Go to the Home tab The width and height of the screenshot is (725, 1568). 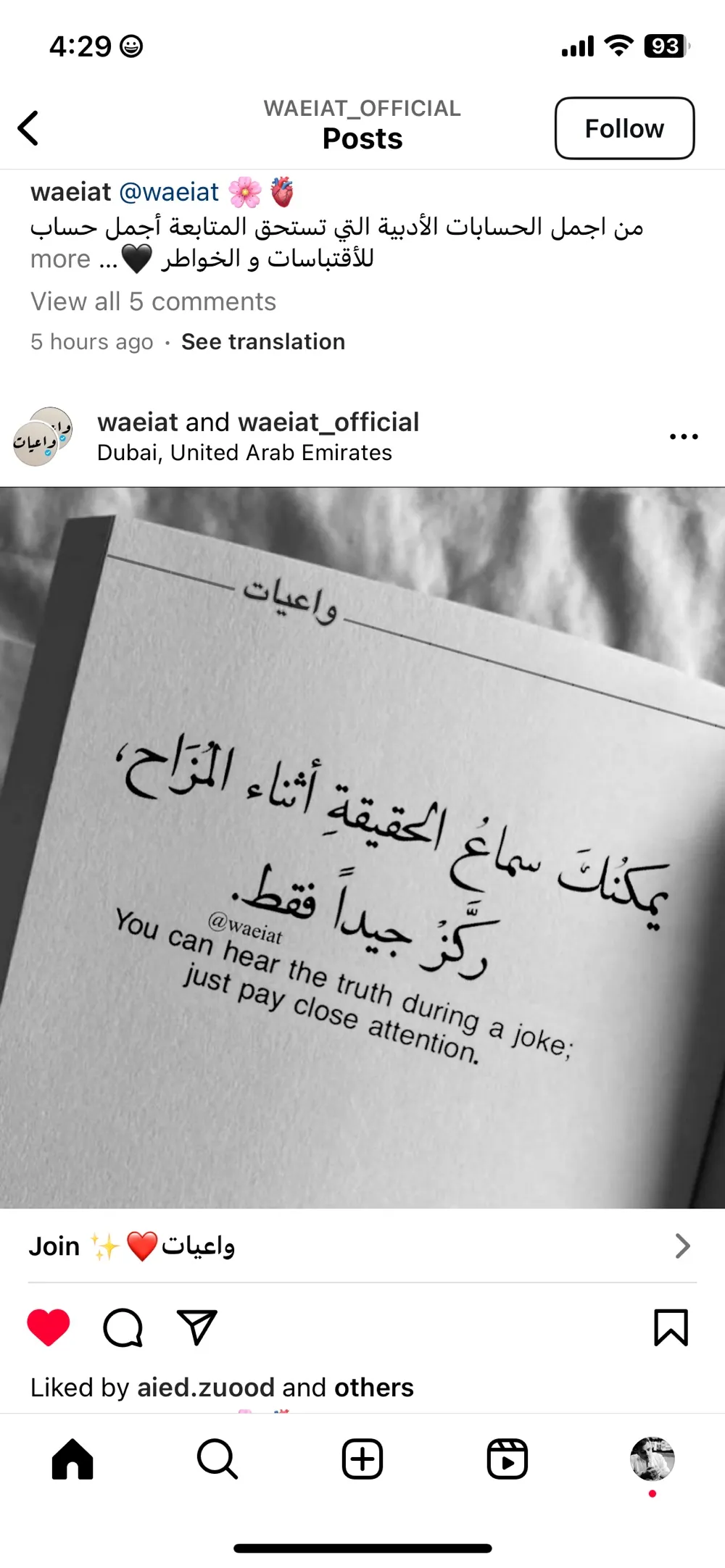click(x=72, y=1459)
